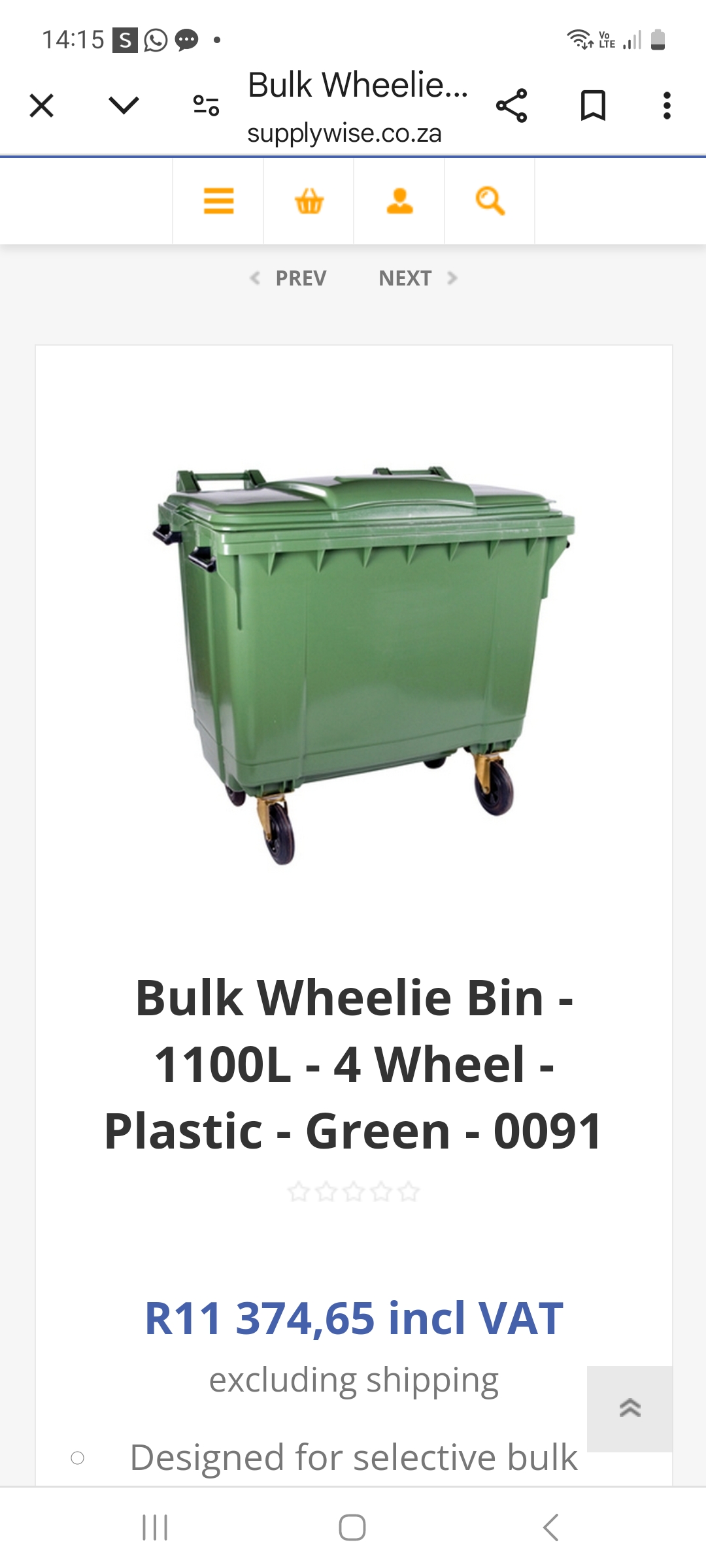This screenshot has height=1568, width=706.
Task: Tap the star rating row
Action: click(x=353, y=1192)
